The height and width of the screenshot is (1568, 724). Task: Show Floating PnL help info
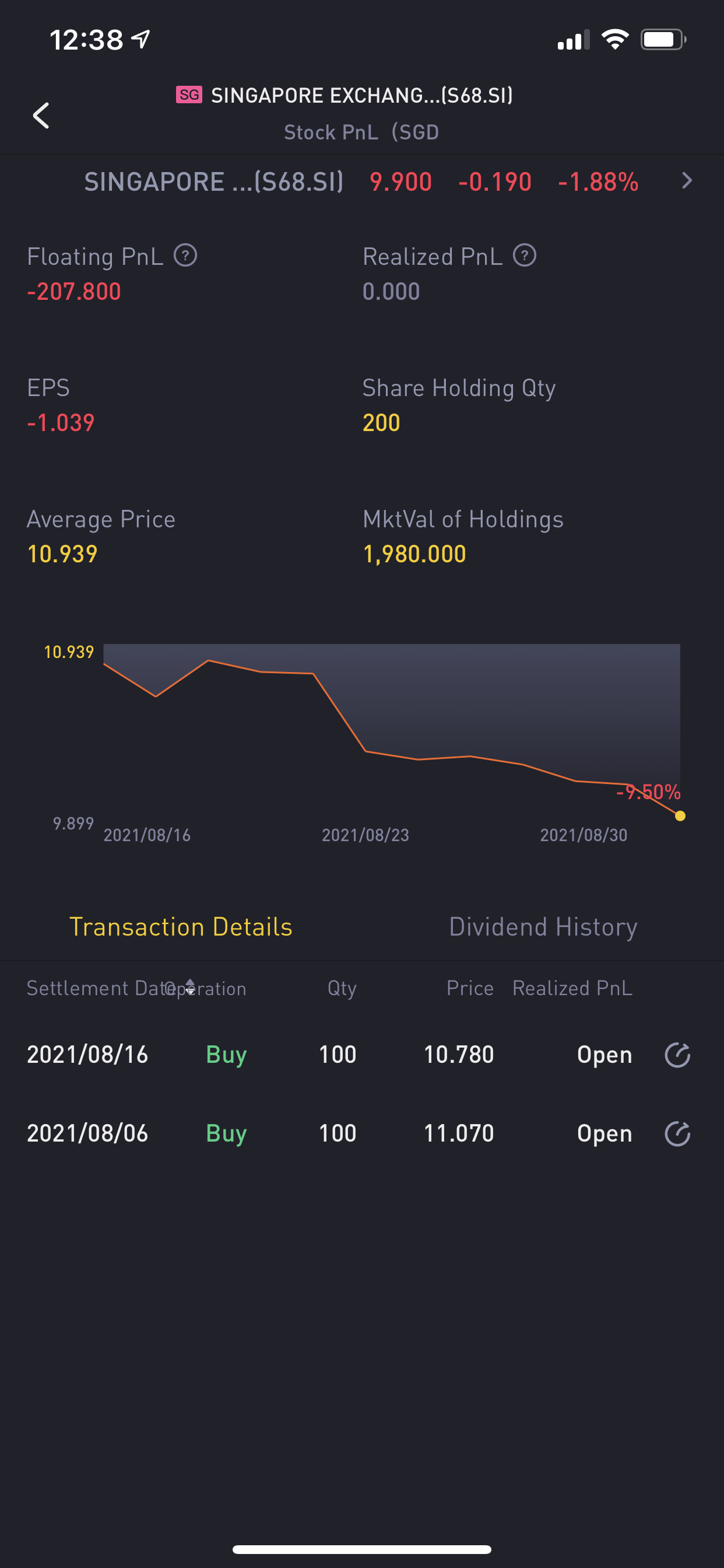[185, 256]
